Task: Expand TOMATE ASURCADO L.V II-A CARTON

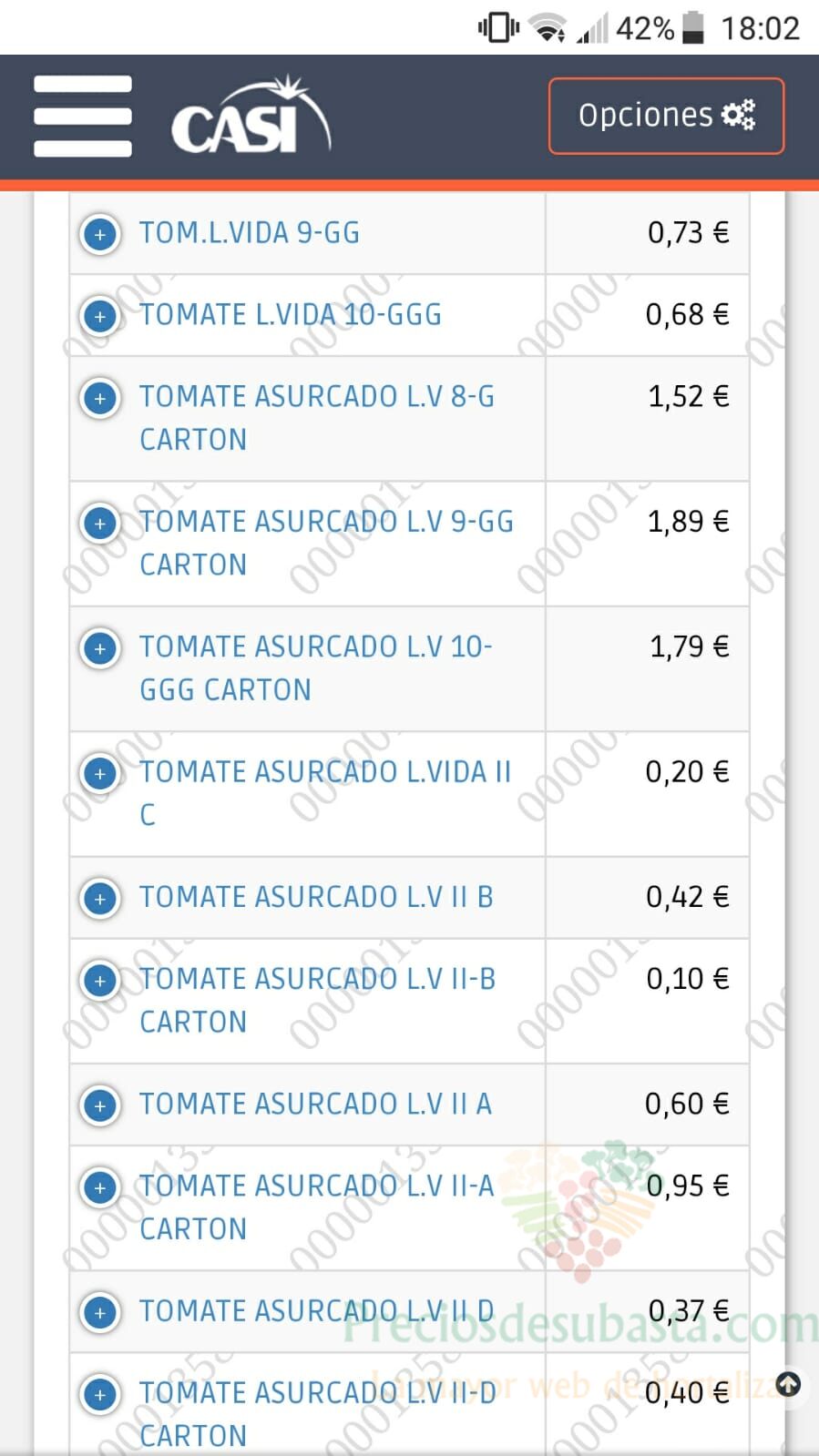Action: coord(100,1187)
